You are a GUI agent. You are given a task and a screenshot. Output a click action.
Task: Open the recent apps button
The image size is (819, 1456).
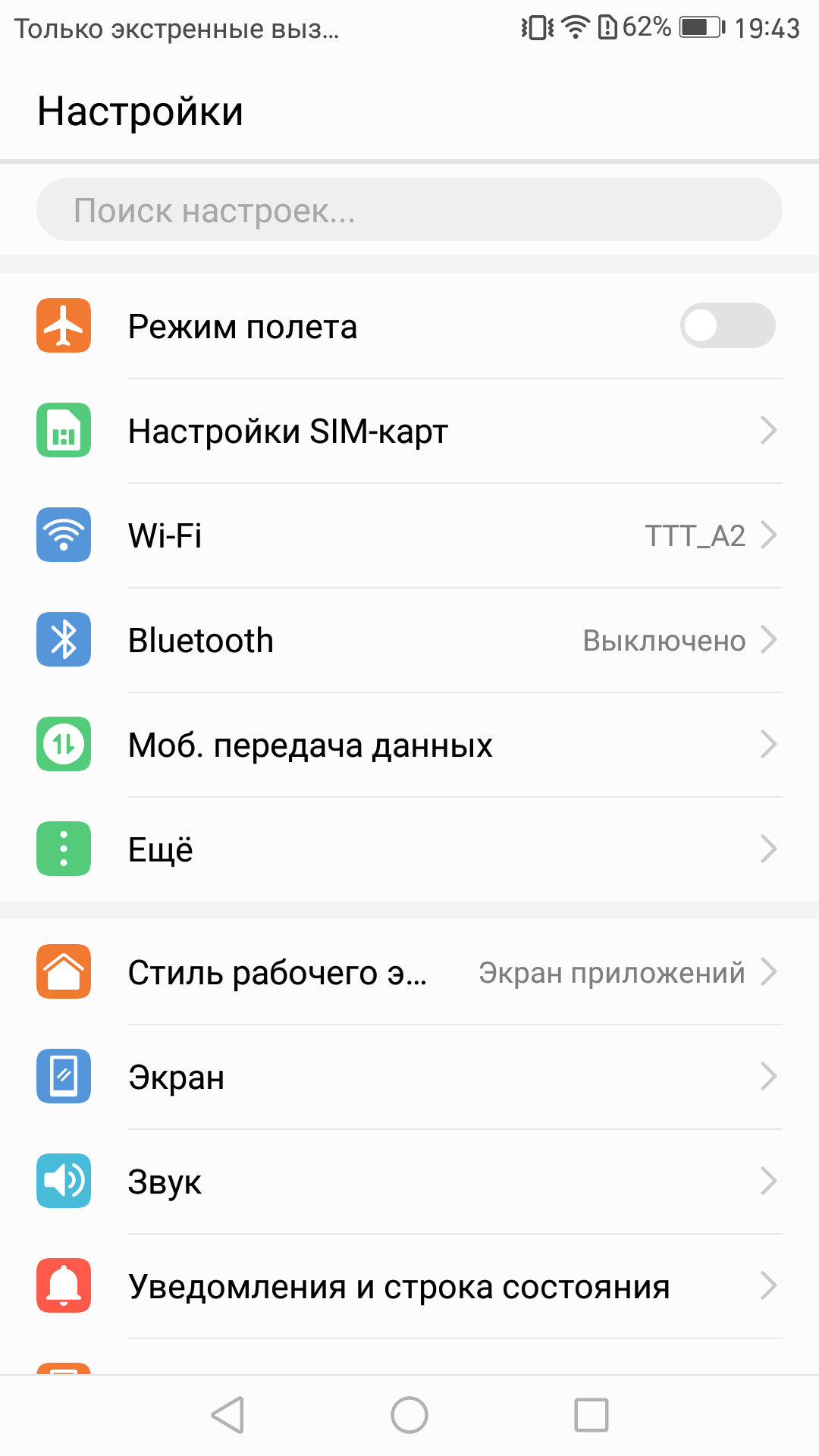[591, 1415]
